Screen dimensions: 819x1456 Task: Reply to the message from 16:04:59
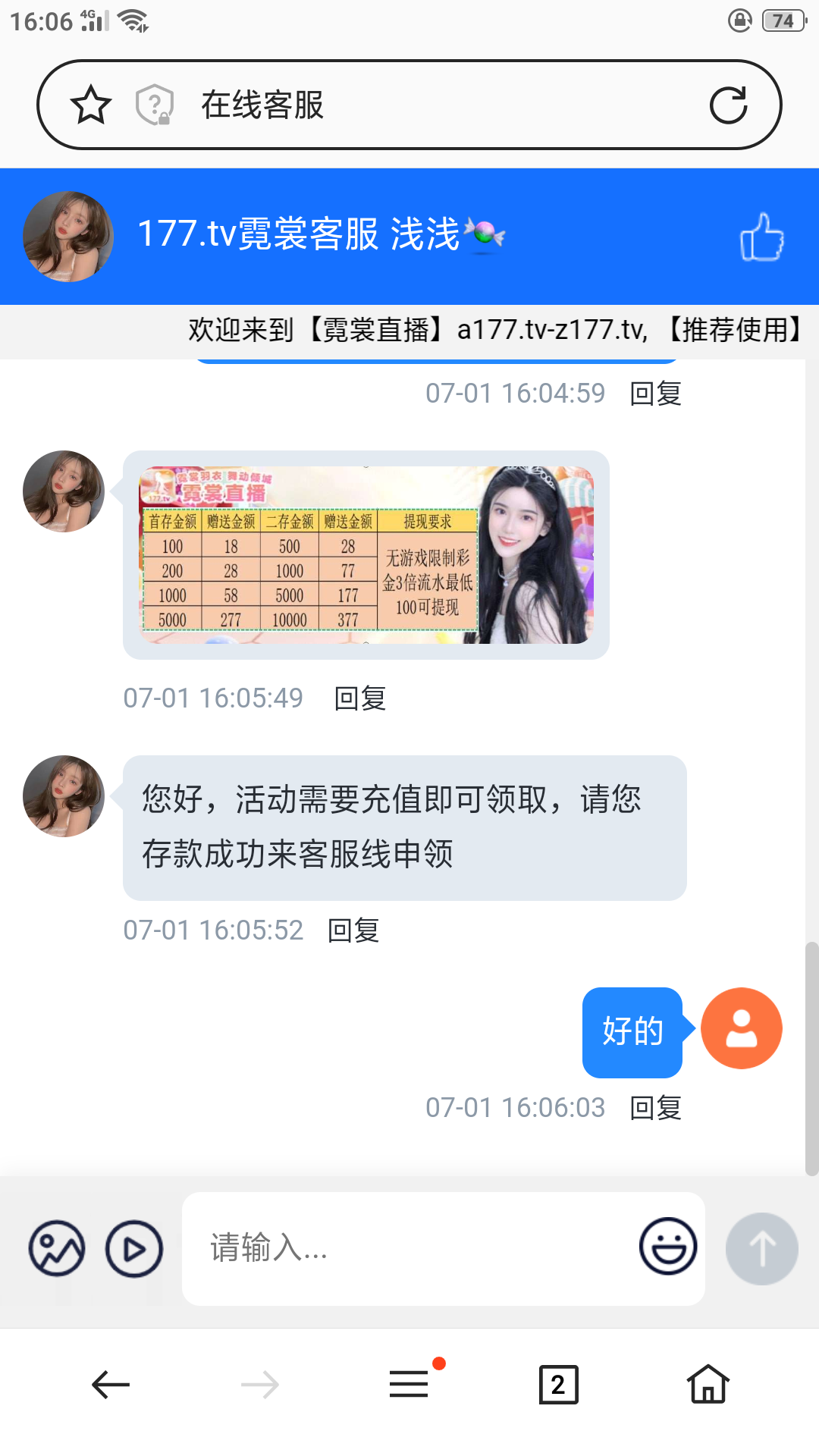pyautogui.click(x=656, y=394)
